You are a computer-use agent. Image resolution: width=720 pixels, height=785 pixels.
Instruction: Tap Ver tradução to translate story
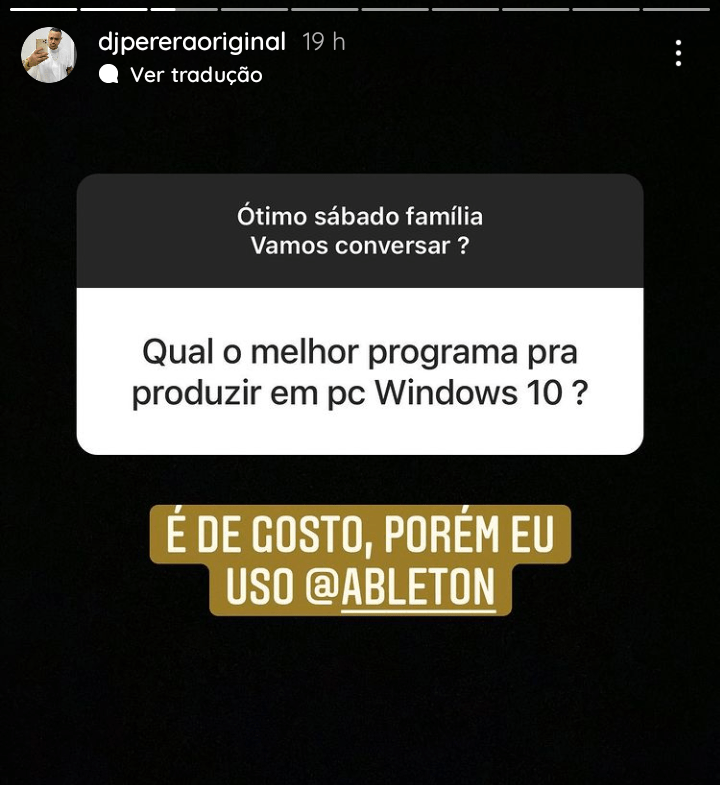(195, 75)
